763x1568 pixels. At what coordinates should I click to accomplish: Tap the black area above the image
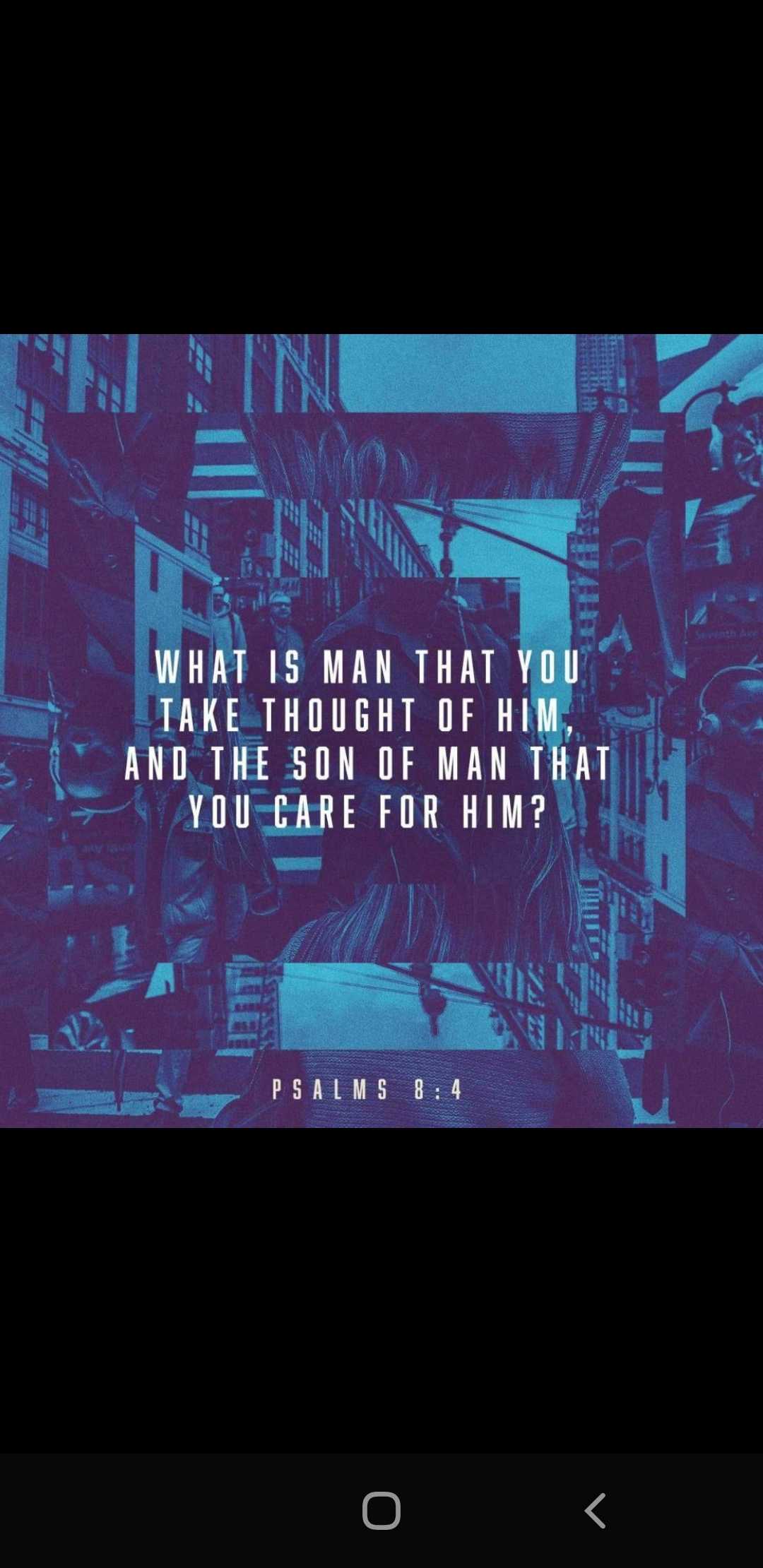[381, 162]
